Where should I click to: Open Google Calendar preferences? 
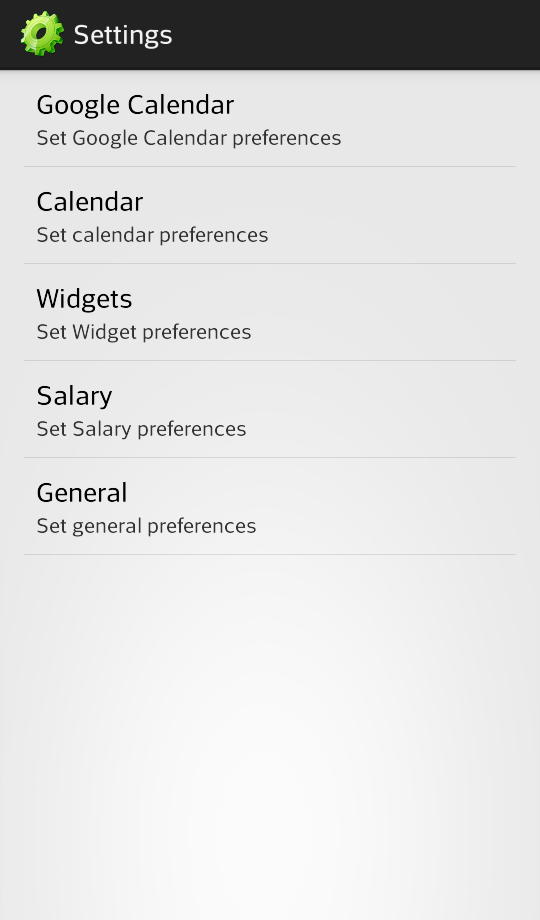point(270,119)
